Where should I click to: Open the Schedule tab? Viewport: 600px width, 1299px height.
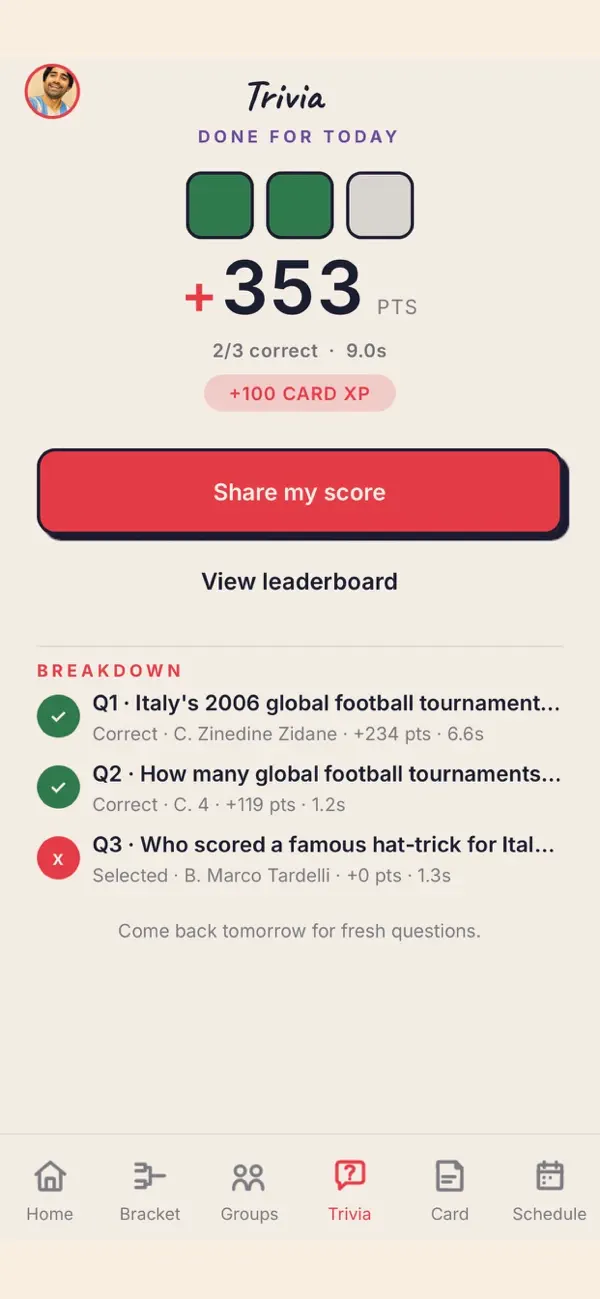(x=549, y=1190)
